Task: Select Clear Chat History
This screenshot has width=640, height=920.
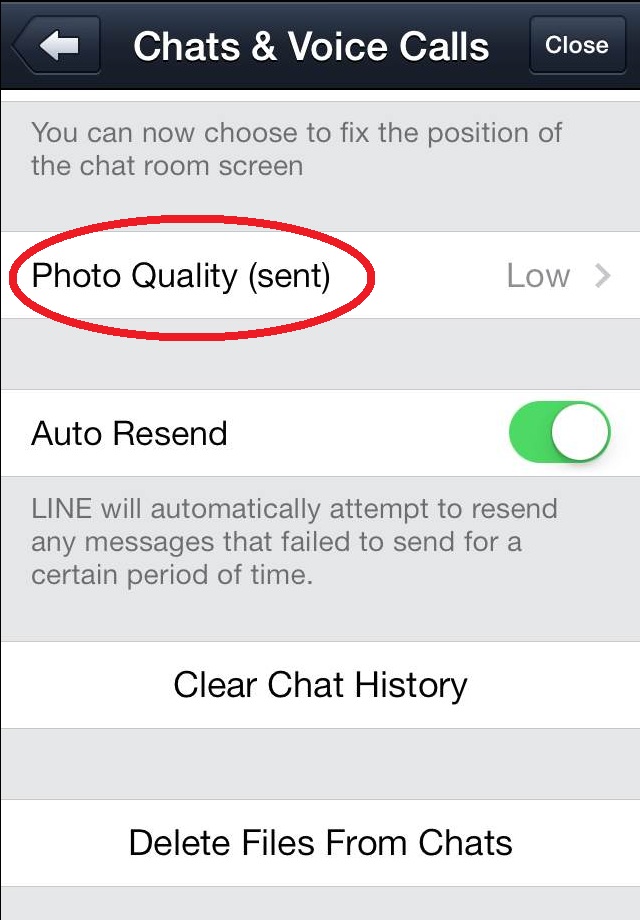Action: (x=320, y=685)
